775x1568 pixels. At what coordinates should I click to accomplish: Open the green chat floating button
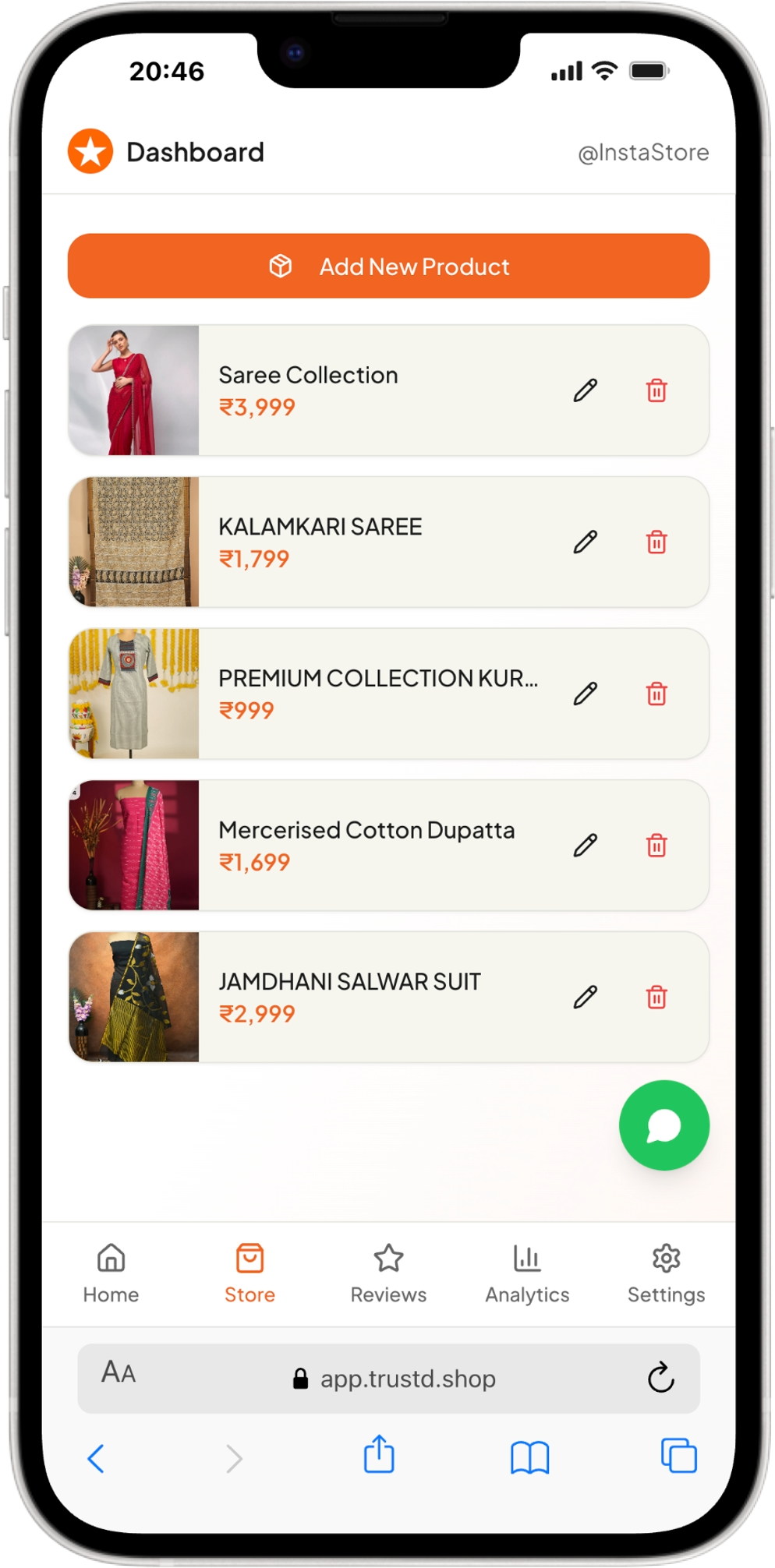click(664, 1125)
